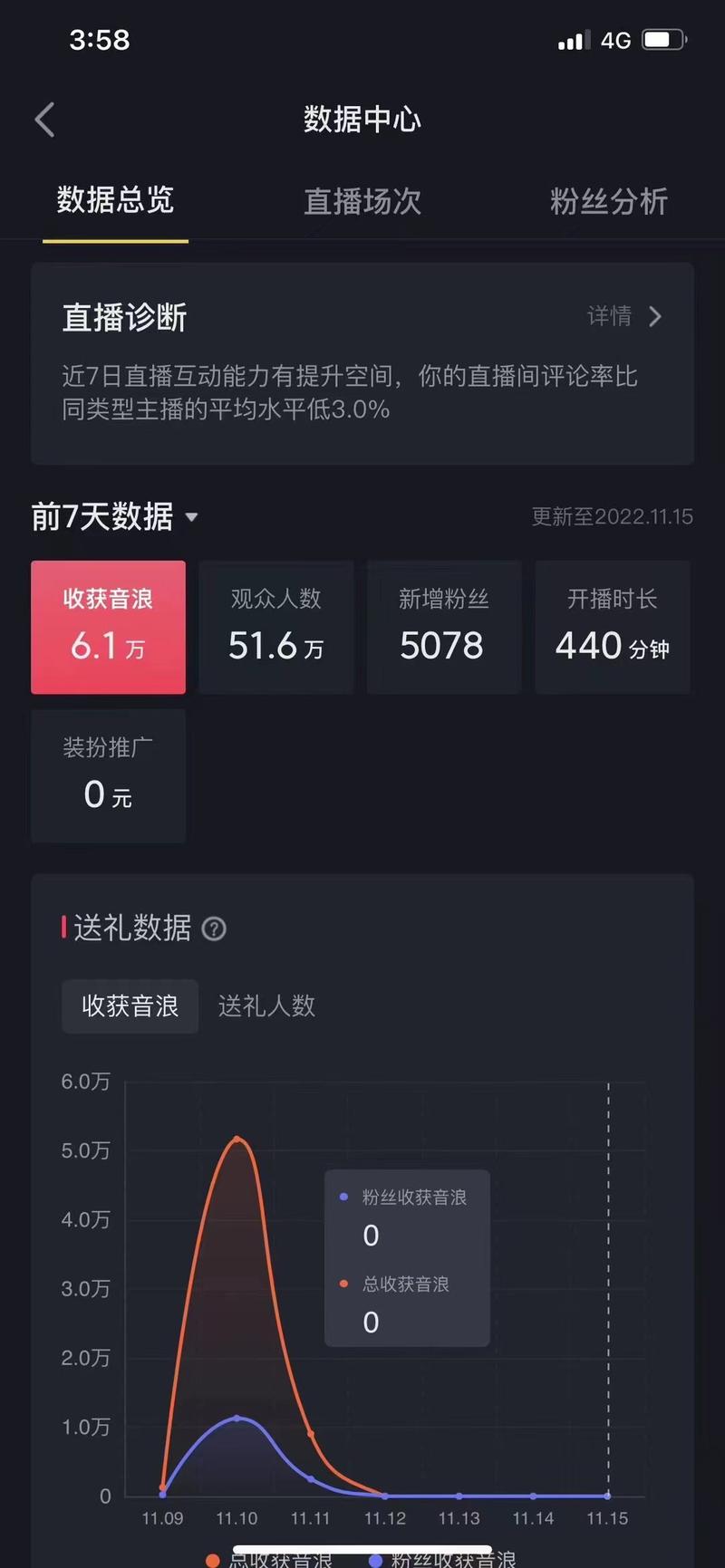Switch chart to 送礼人数
Screen dimensions: 725x1568
[266, 1005]
